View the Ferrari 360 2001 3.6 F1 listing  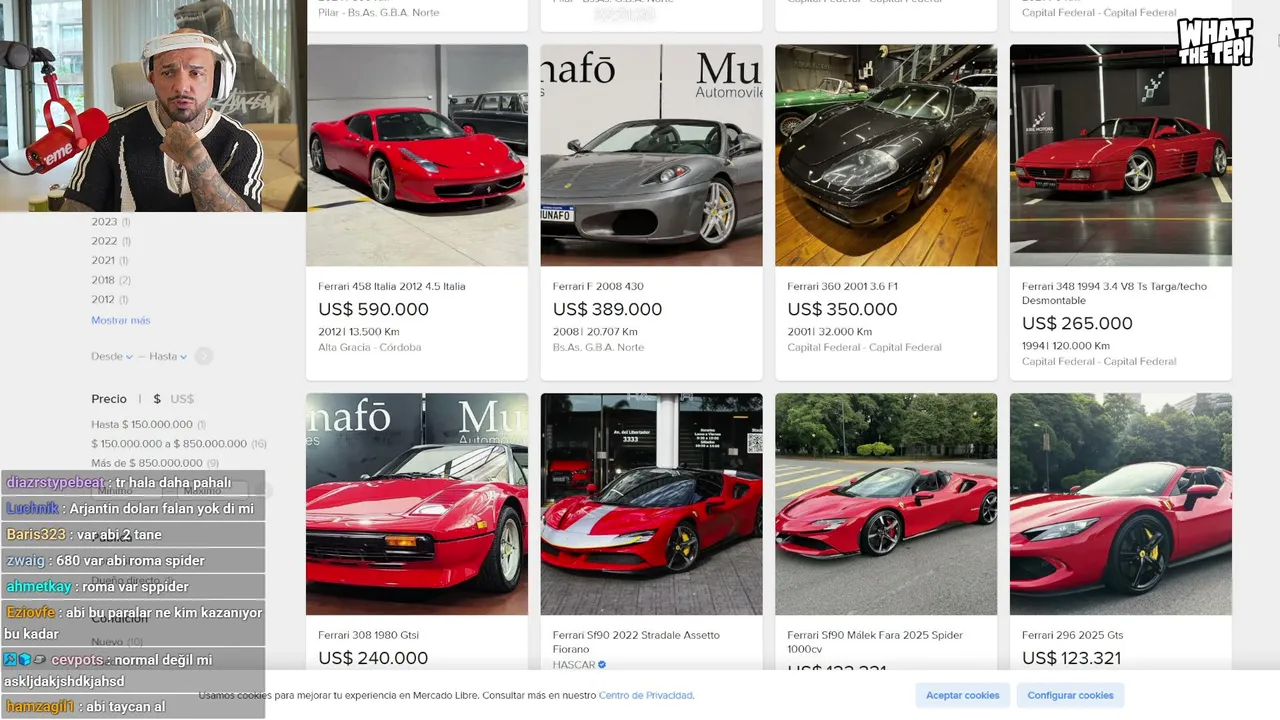843,286
